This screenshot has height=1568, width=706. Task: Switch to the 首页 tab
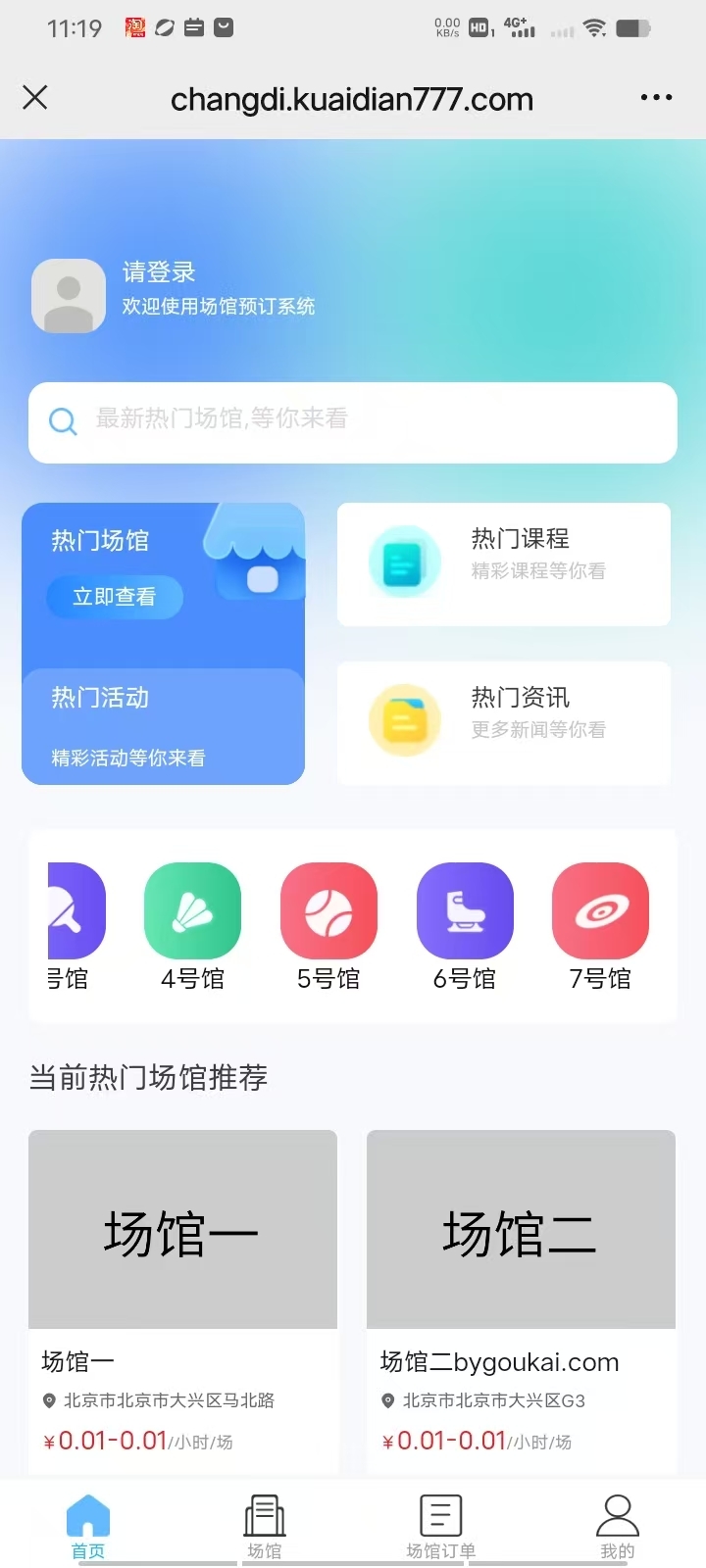[88, 1526]
